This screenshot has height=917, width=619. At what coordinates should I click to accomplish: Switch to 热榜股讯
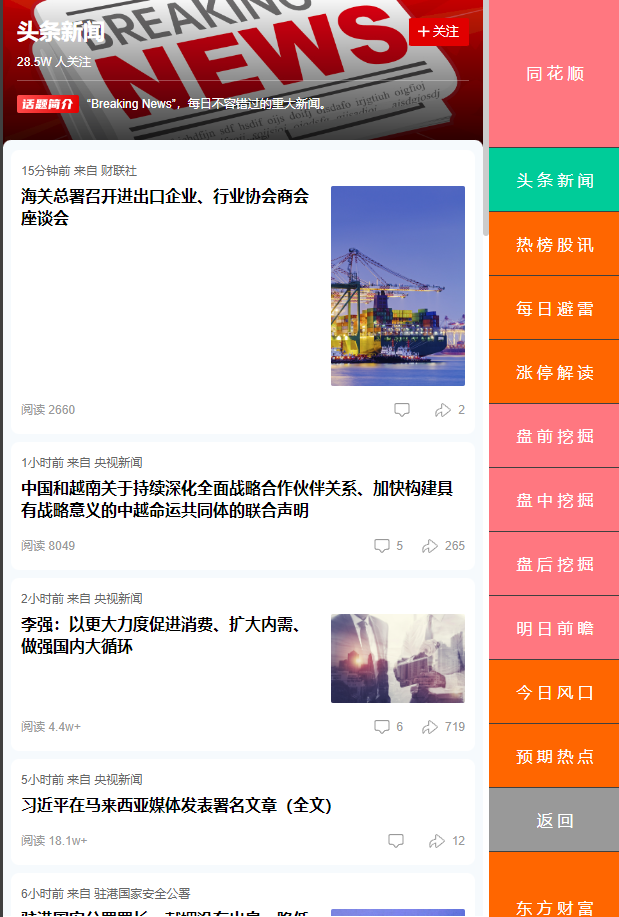554,244
